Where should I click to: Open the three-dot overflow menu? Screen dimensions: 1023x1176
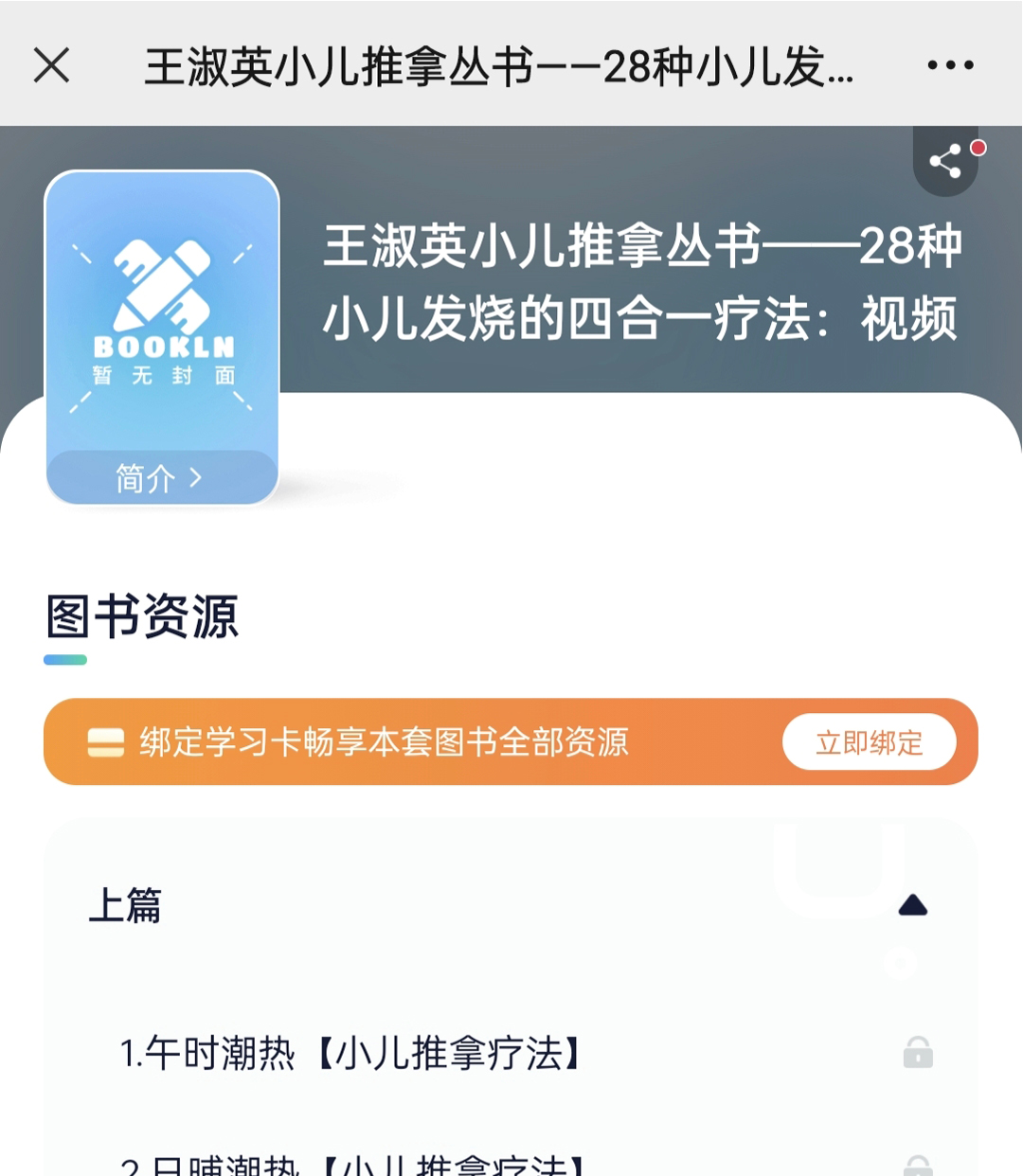click(x=950, y=65)
